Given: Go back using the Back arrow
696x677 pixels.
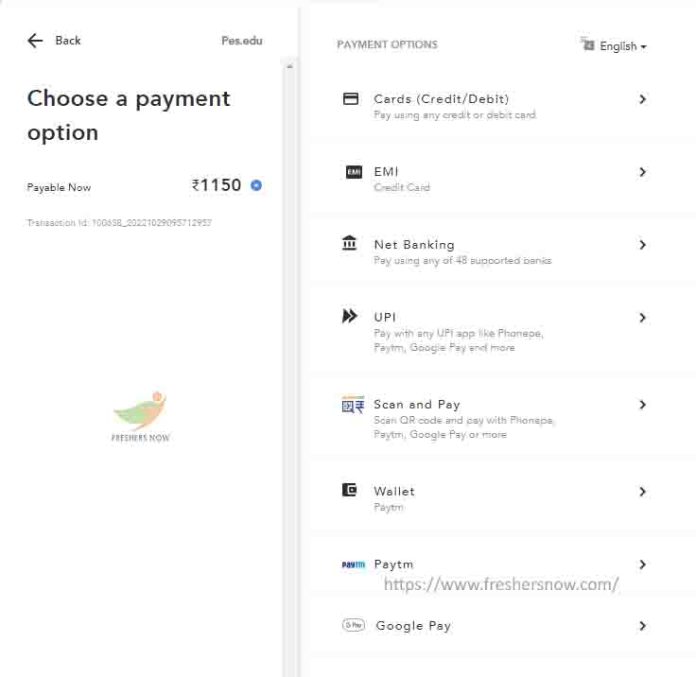Looking at the screenshot, I should 37,41.
